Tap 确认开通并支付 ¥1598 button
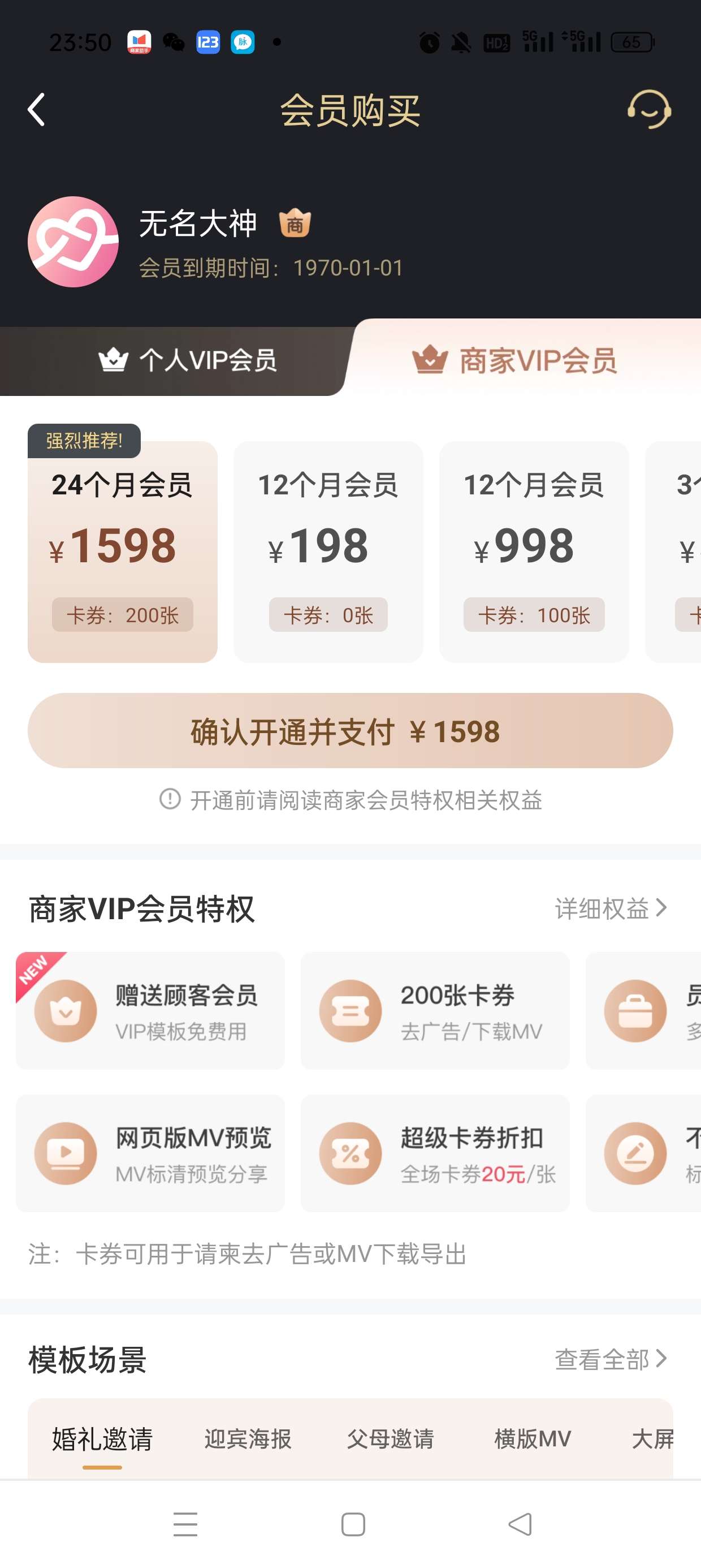 [350, 730]
